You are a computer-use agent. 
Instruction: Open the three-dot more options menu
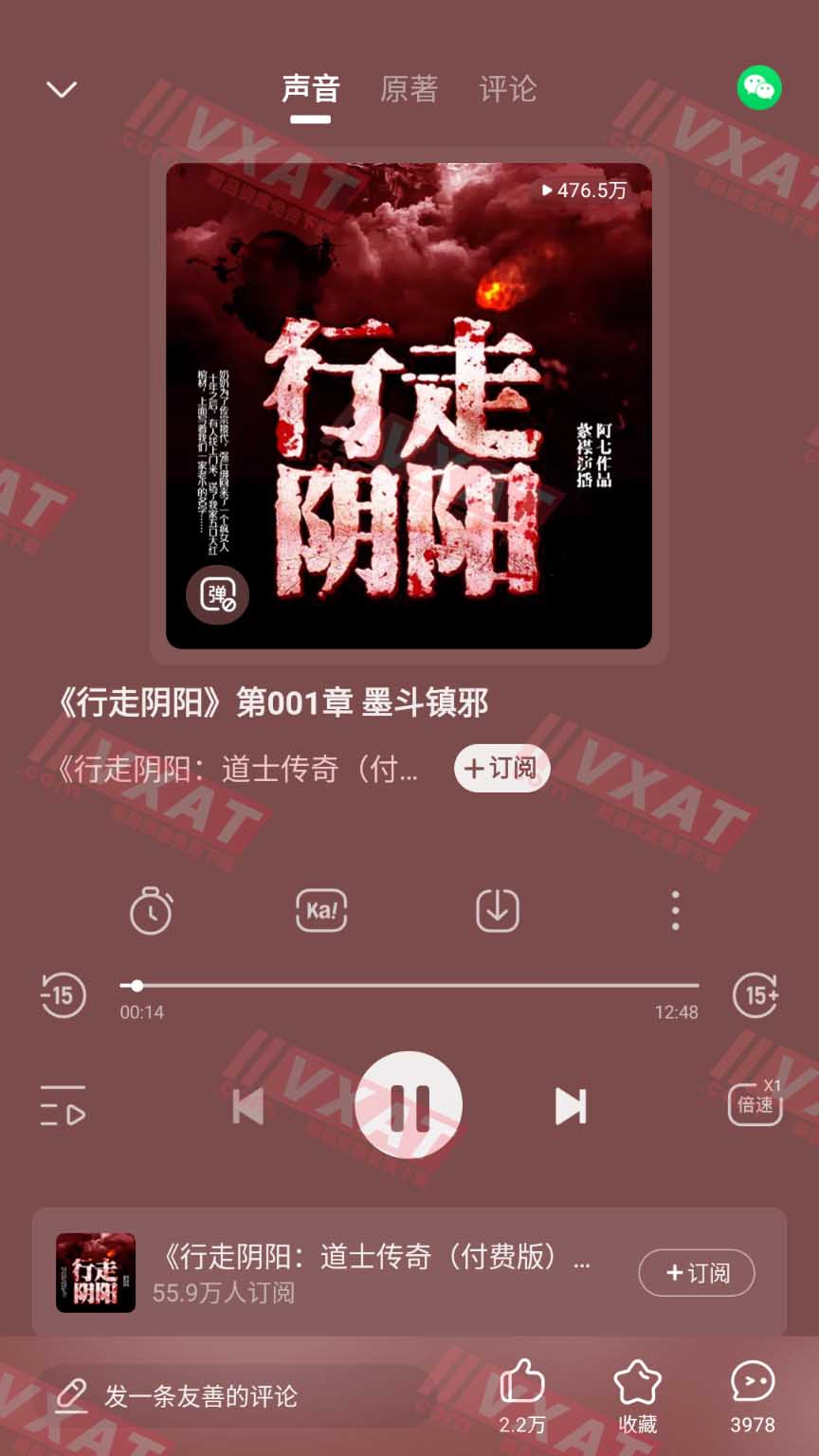coord(675,911)
